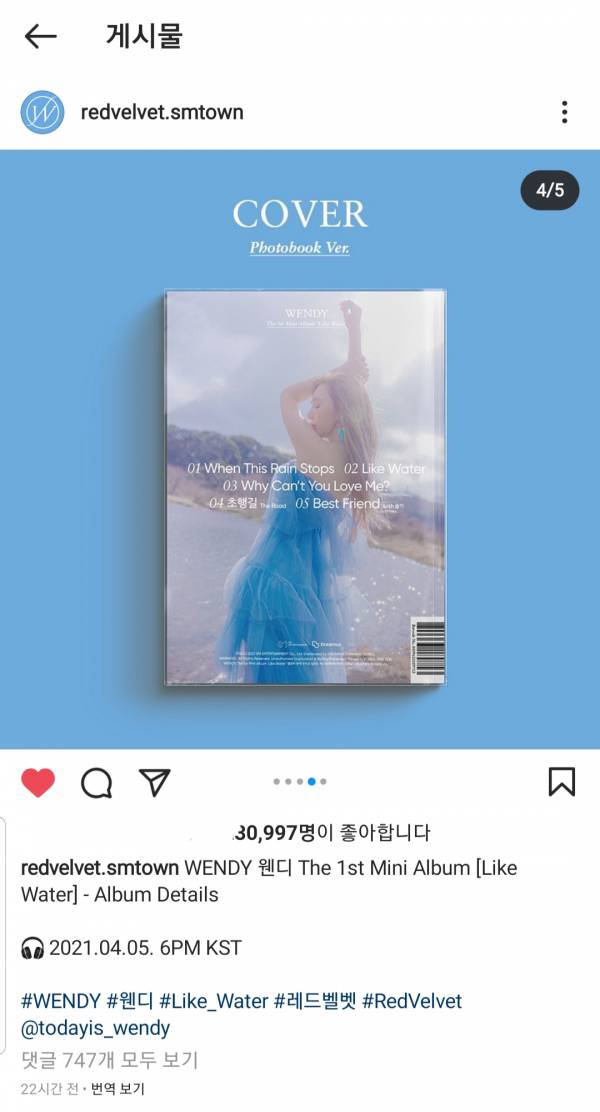Viewport: 600px width, 1112px height.
Task: Open redvelvet.smtown name in caption
Action: click(x=99, y=867)
